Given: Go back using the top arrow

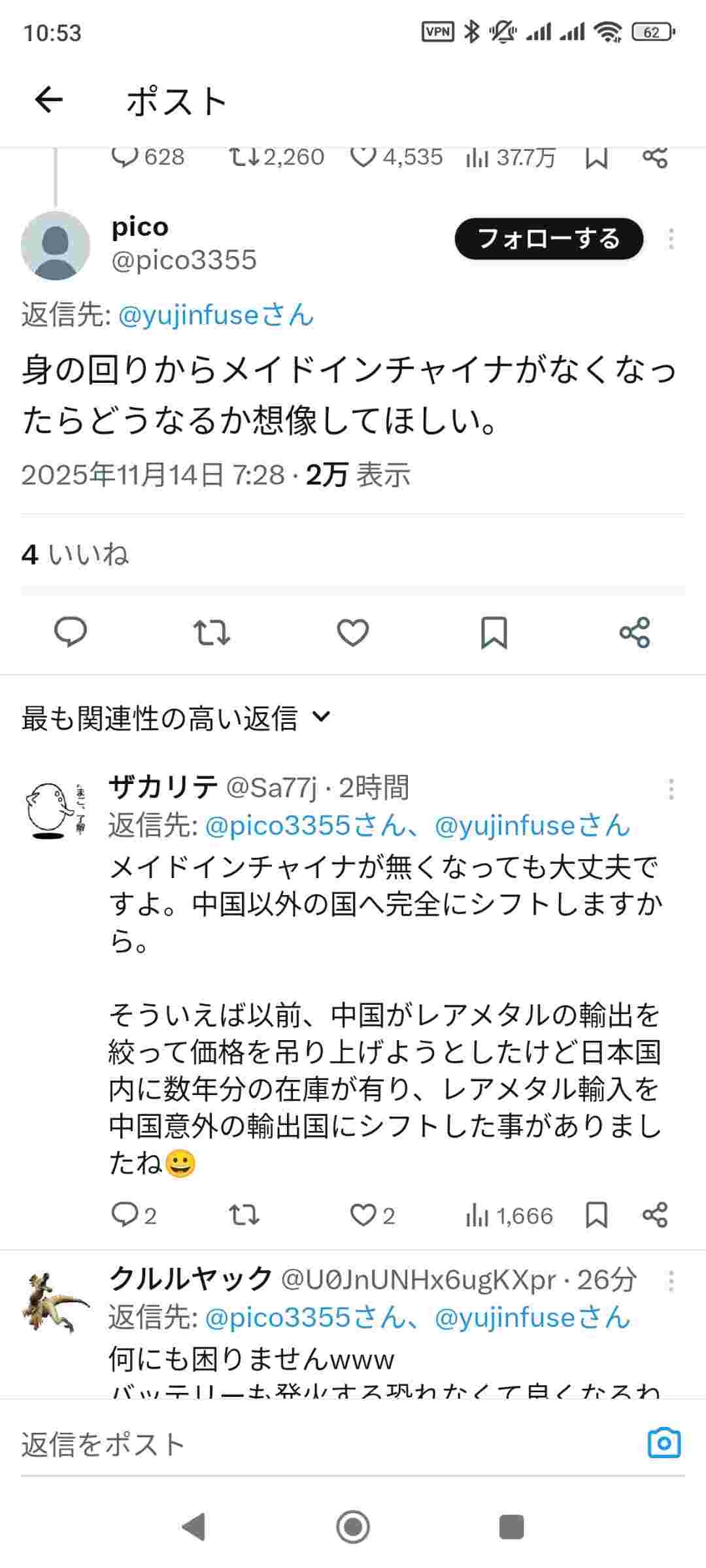Looking at the screenshot, I should click(x=49, y=101).
